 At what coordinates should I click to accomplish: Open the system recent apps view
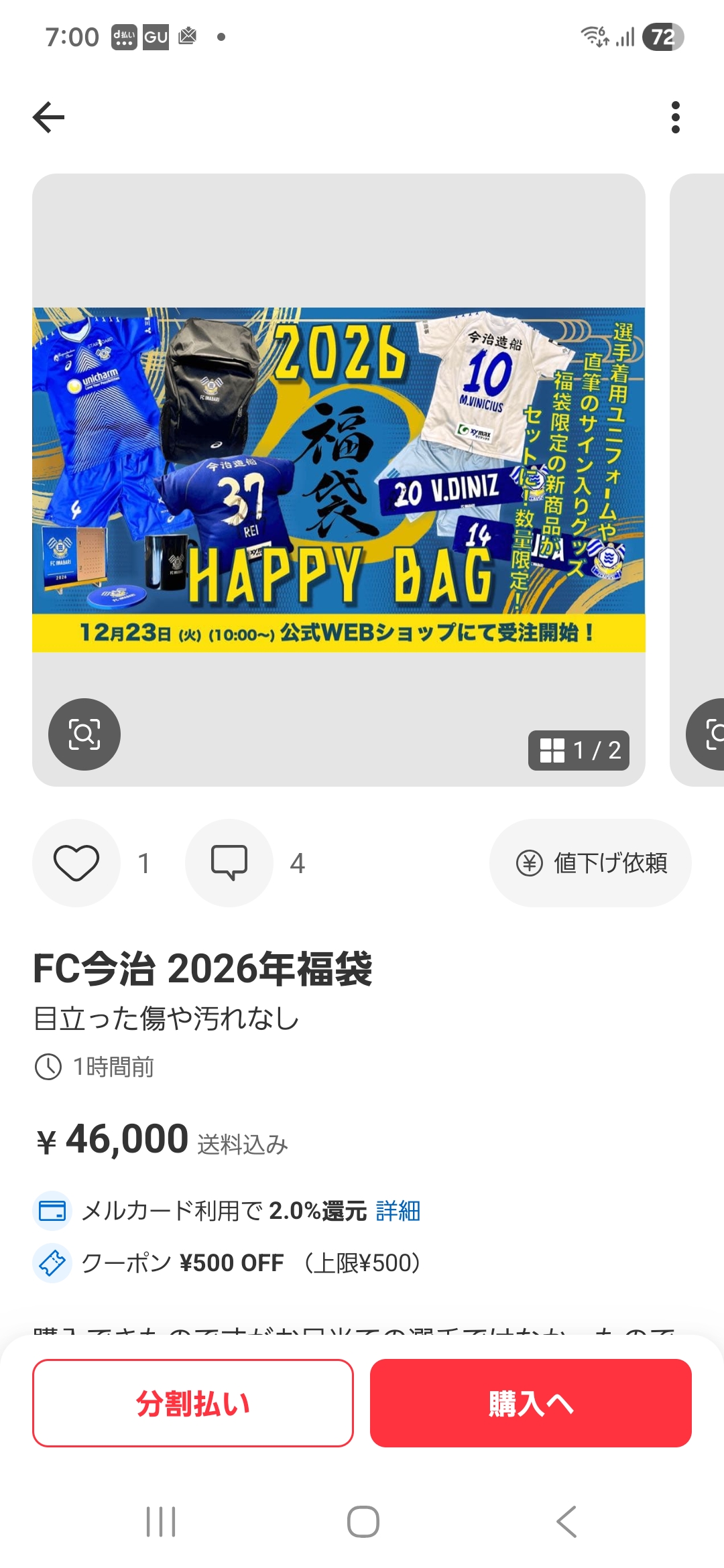tap(161, 1521)
